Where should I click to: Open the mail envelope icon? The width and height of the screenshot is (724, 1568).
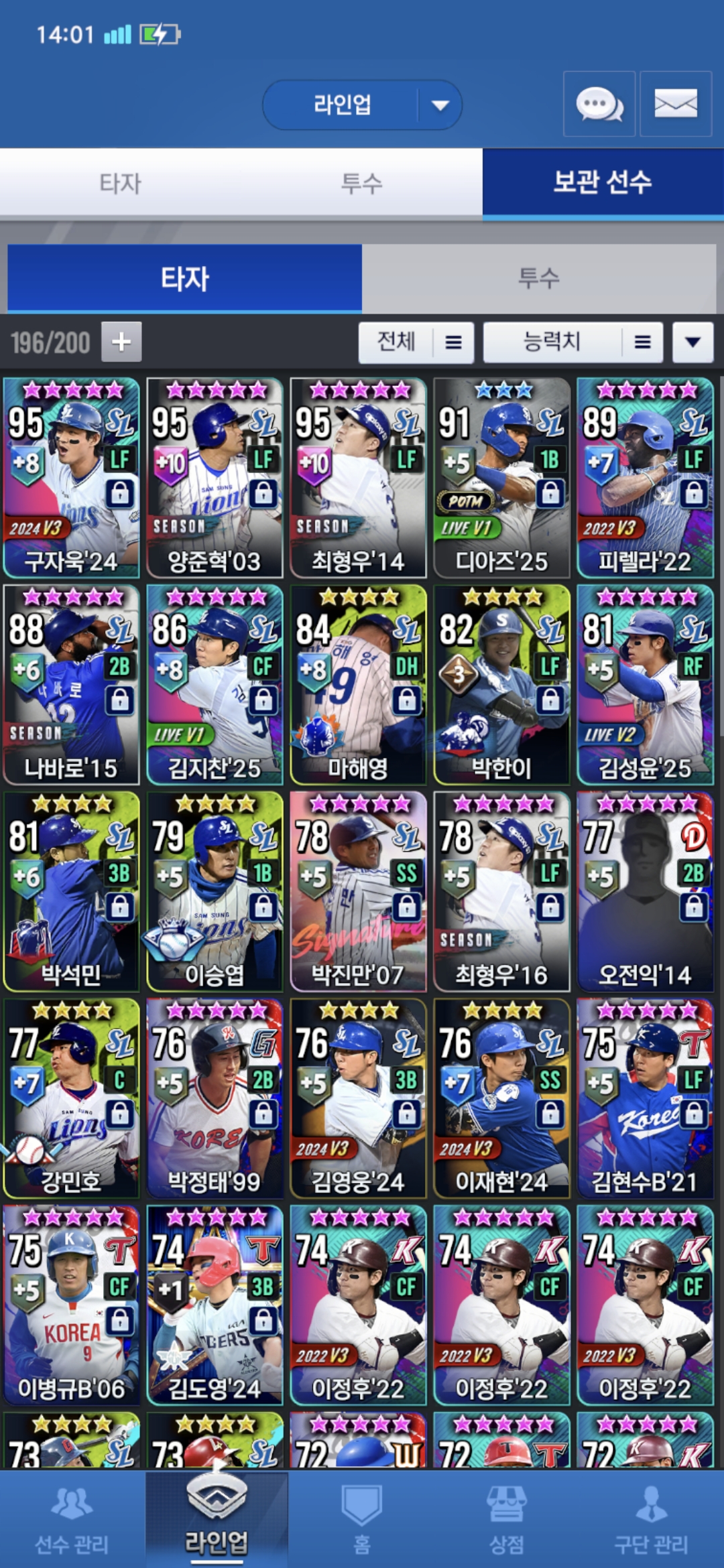[x=675, y=105]
